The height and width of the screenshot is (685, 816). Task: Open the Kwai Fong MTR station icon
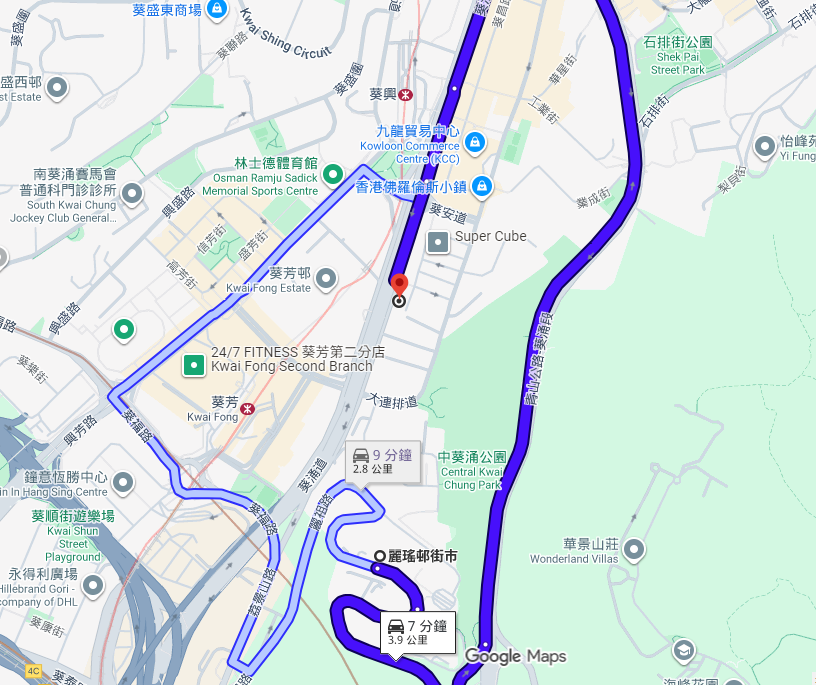point(247,408)
